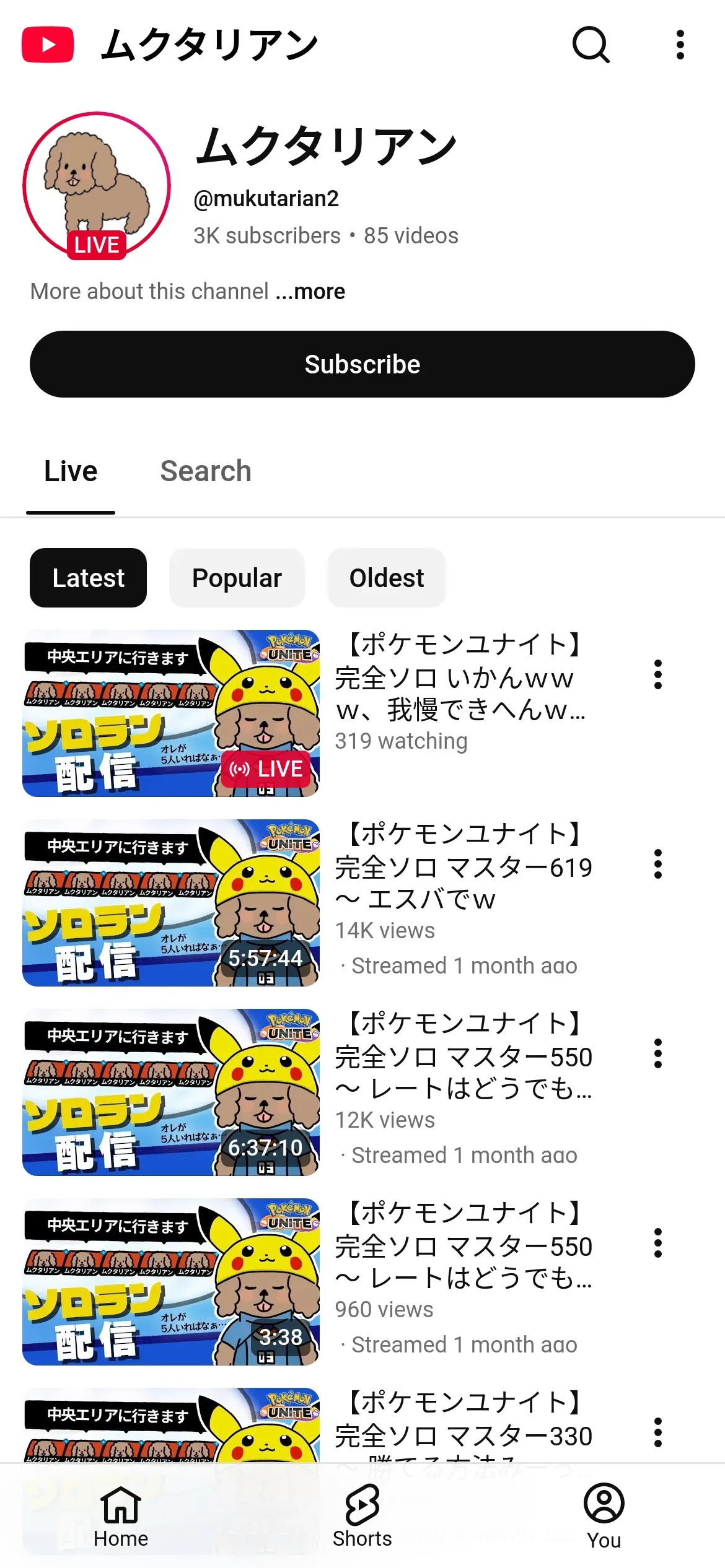The width and height of the screenshot is (725, 1568).
Task: Open the マスター619 stream video
Action: coord(171,903)
